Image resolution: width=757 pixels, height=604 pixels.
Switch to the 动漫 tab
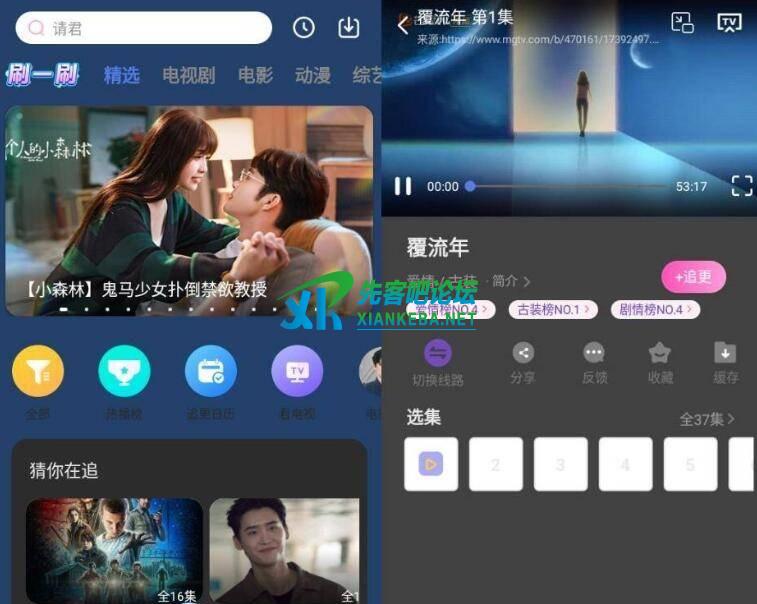tap(312, 75)
